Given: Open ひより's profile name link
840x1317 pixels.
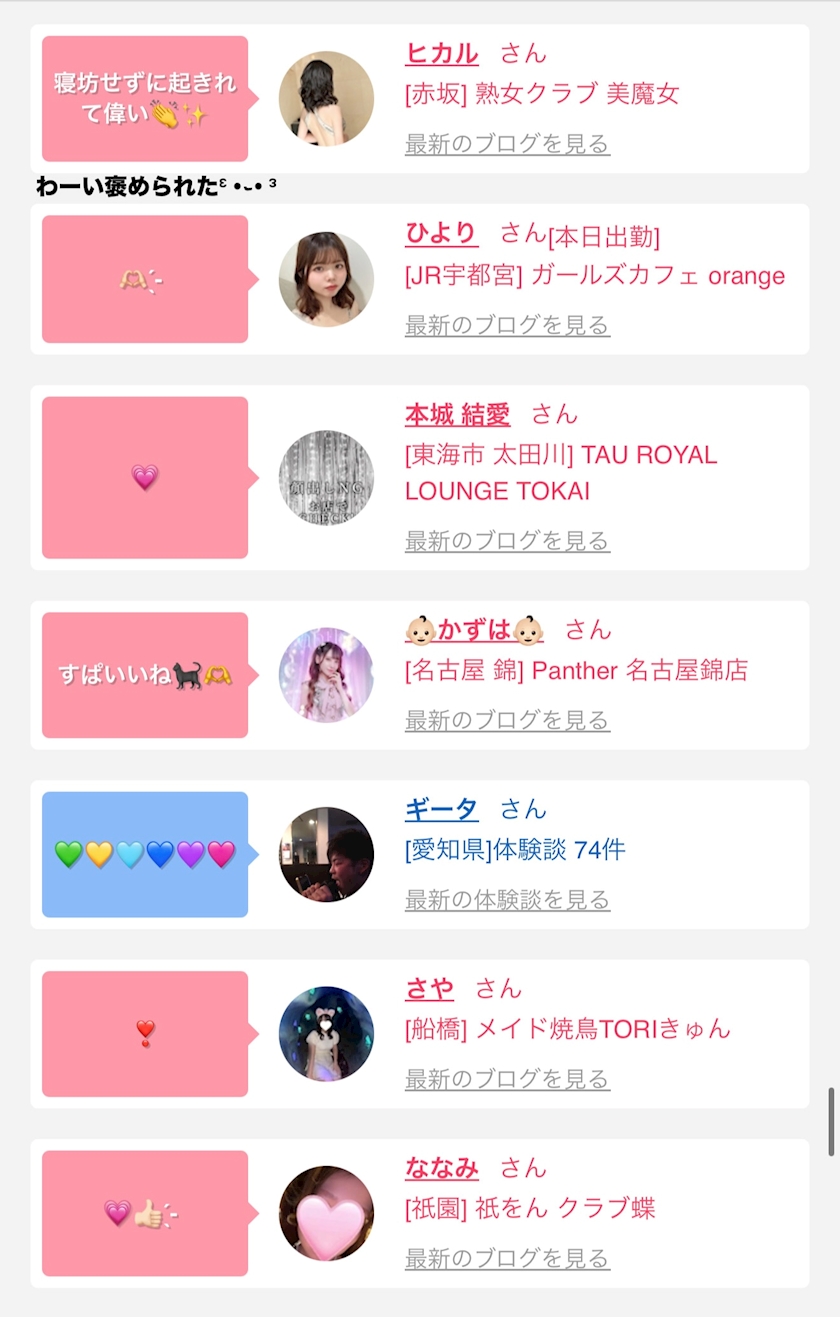Looking at the screenshot, I should (x=441, y=233).
